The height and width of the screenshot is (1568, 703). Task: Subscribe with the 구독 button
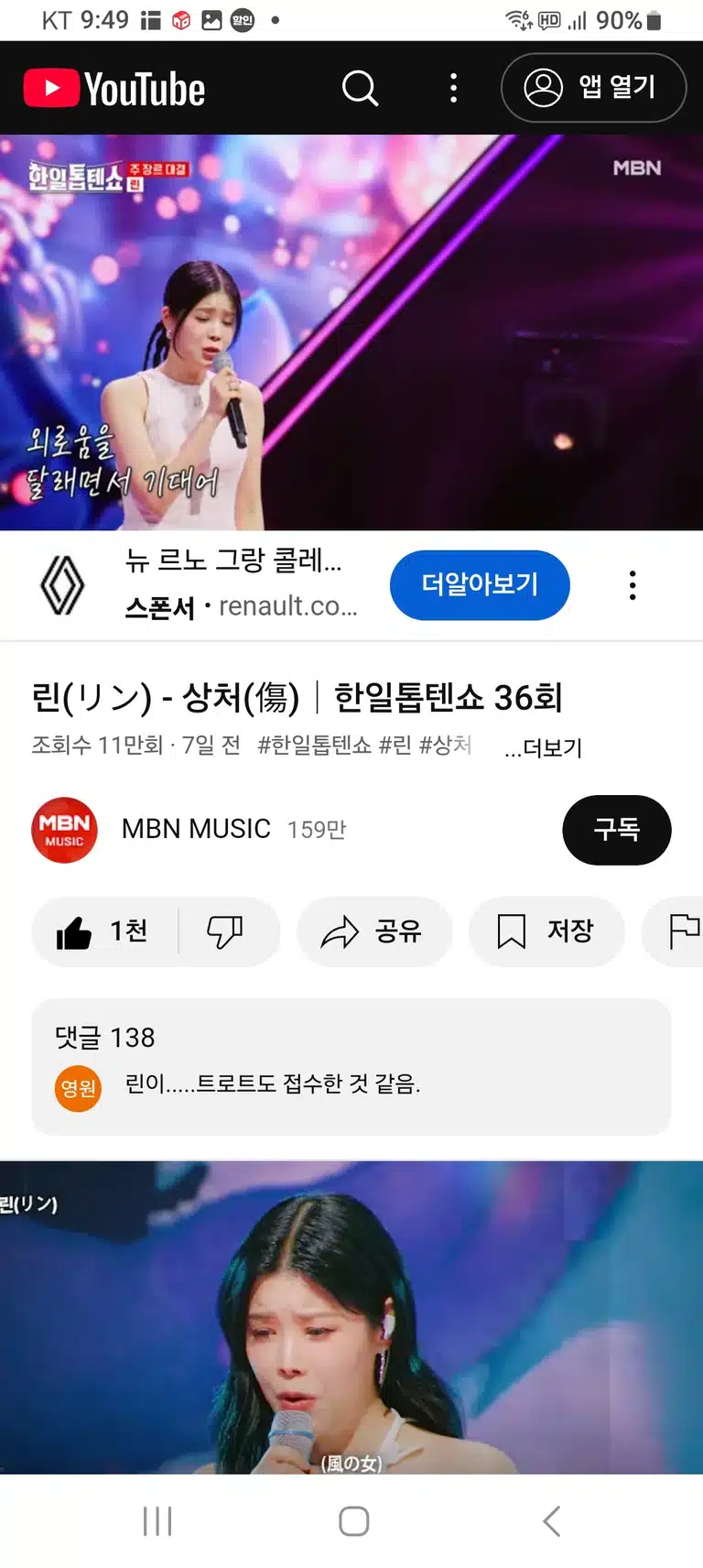[x=617, y=829]
